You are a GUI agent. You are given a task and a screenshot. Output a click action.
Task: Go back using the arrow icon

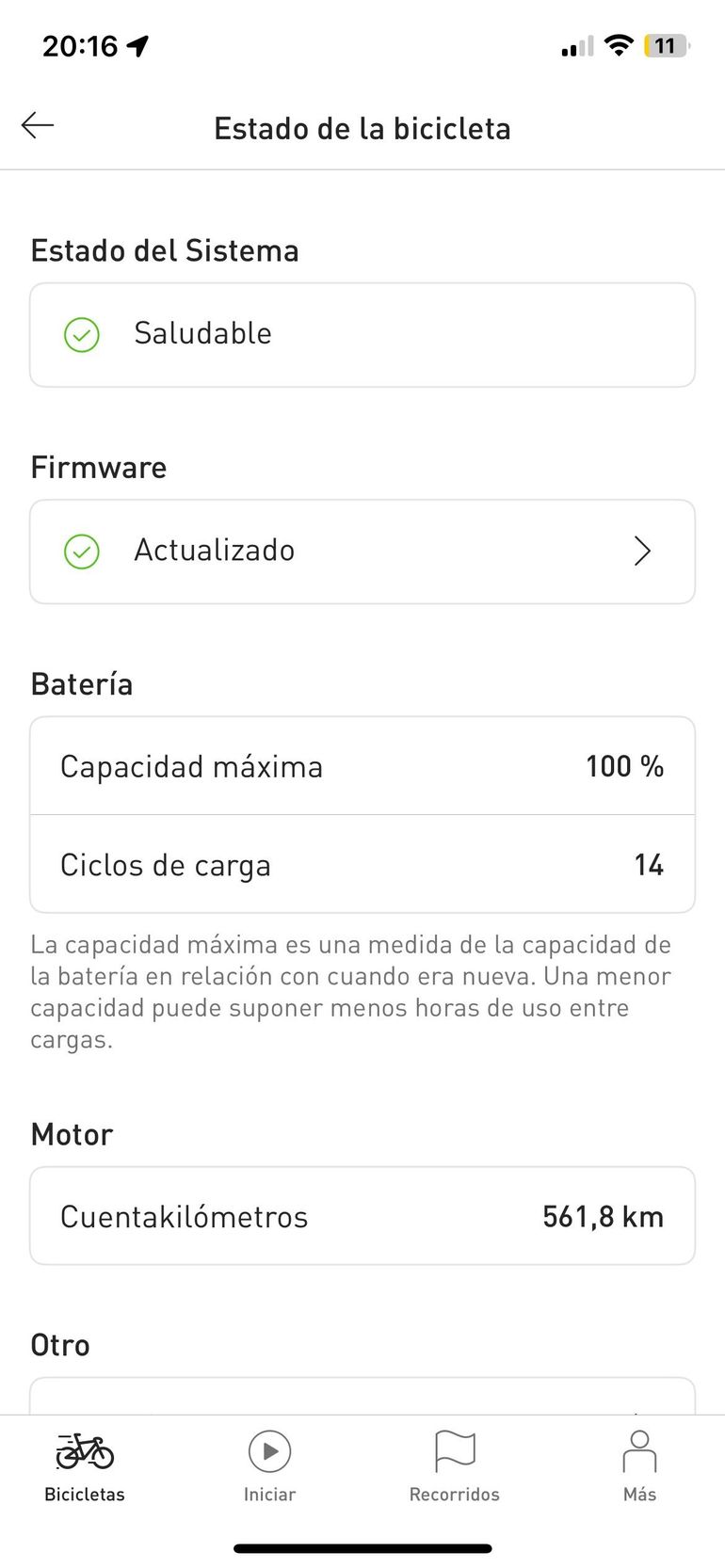(x=38, y=125)
